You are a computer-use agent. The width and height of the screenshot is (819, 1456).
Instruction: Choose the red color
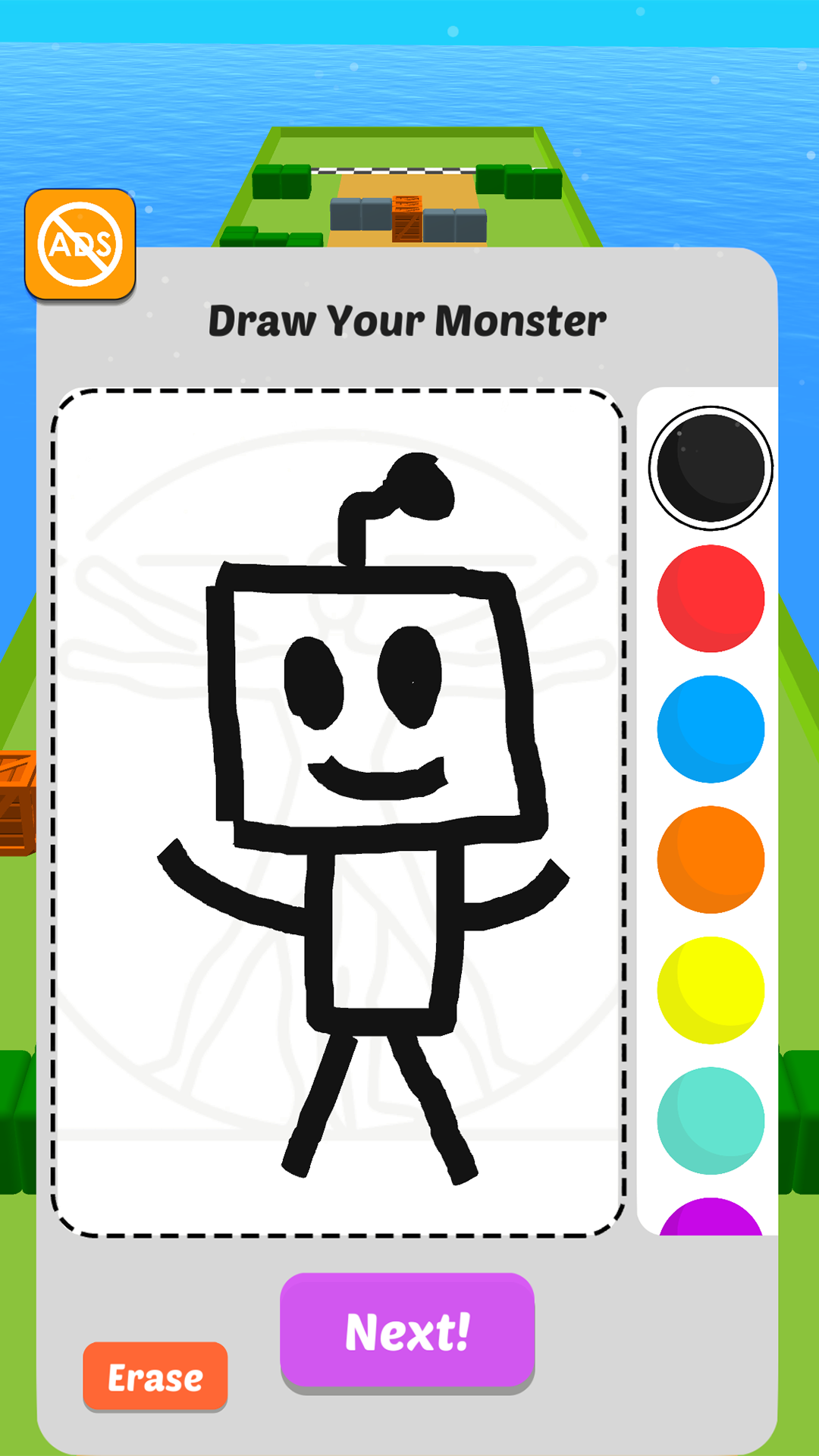pyautogui.click(x=711, y=598)
